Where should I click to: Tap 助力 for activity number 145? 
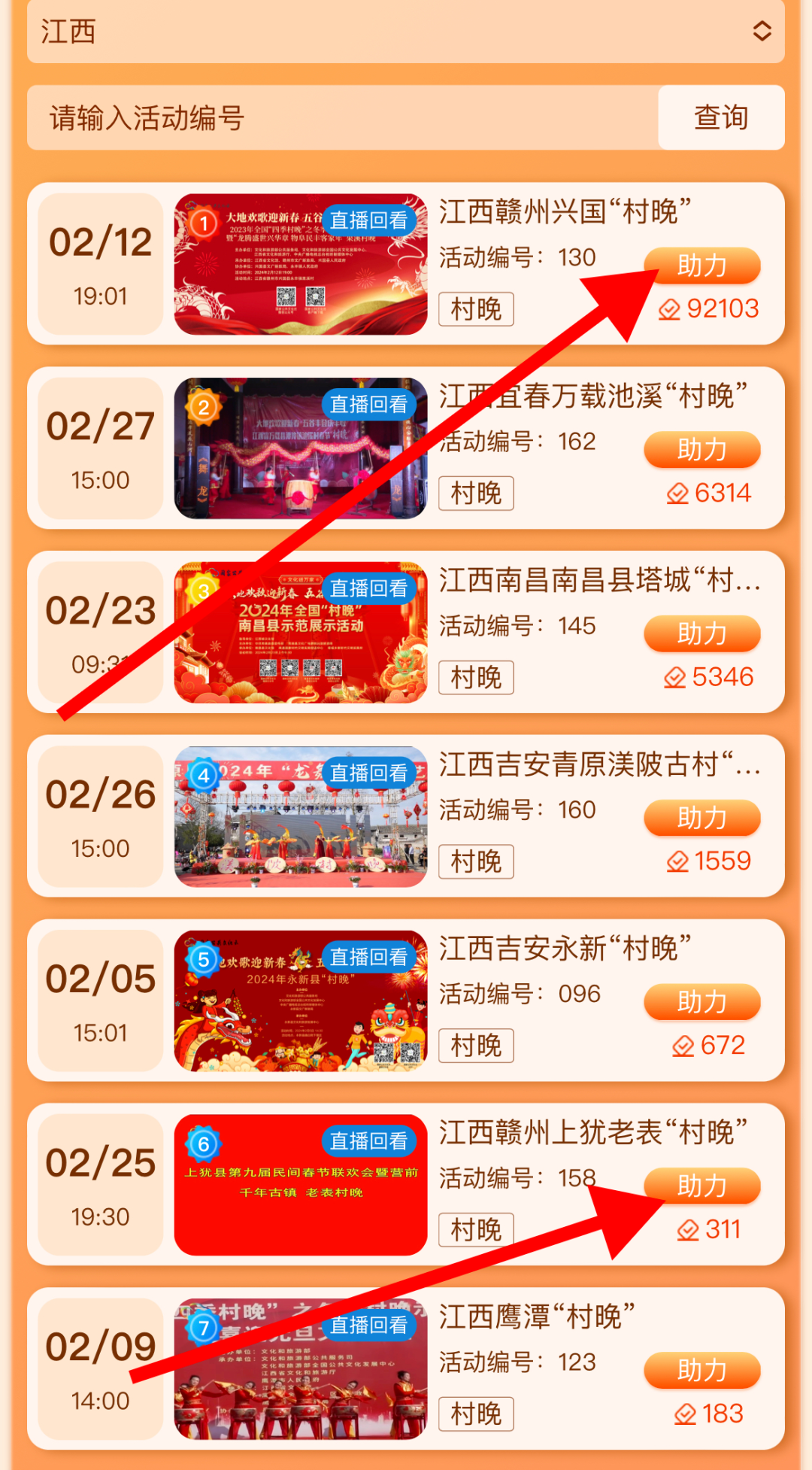[702, 634]
